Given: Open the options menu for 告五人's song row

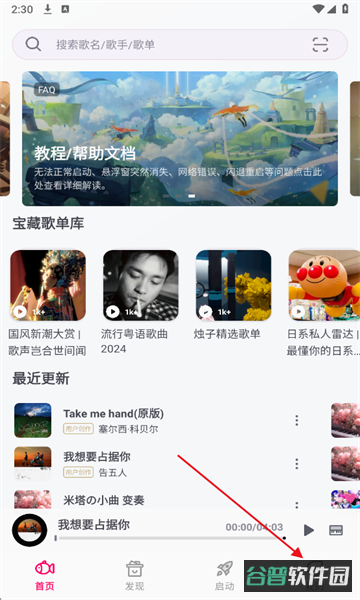Looking at the screenshot, I should [x=296, y=464].
